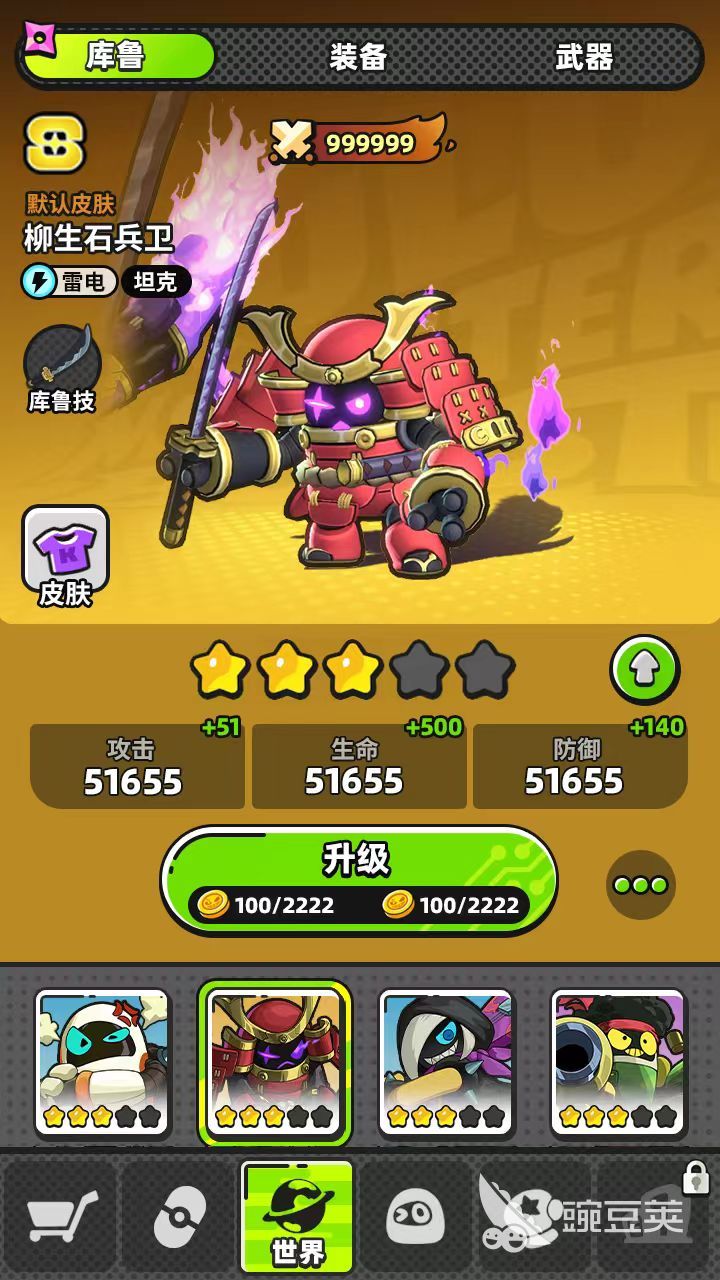Image resolution: width=720 pixels, height=1280 pixels.
Task: Open the three-dot more options button
Action: tap(641, 885)
